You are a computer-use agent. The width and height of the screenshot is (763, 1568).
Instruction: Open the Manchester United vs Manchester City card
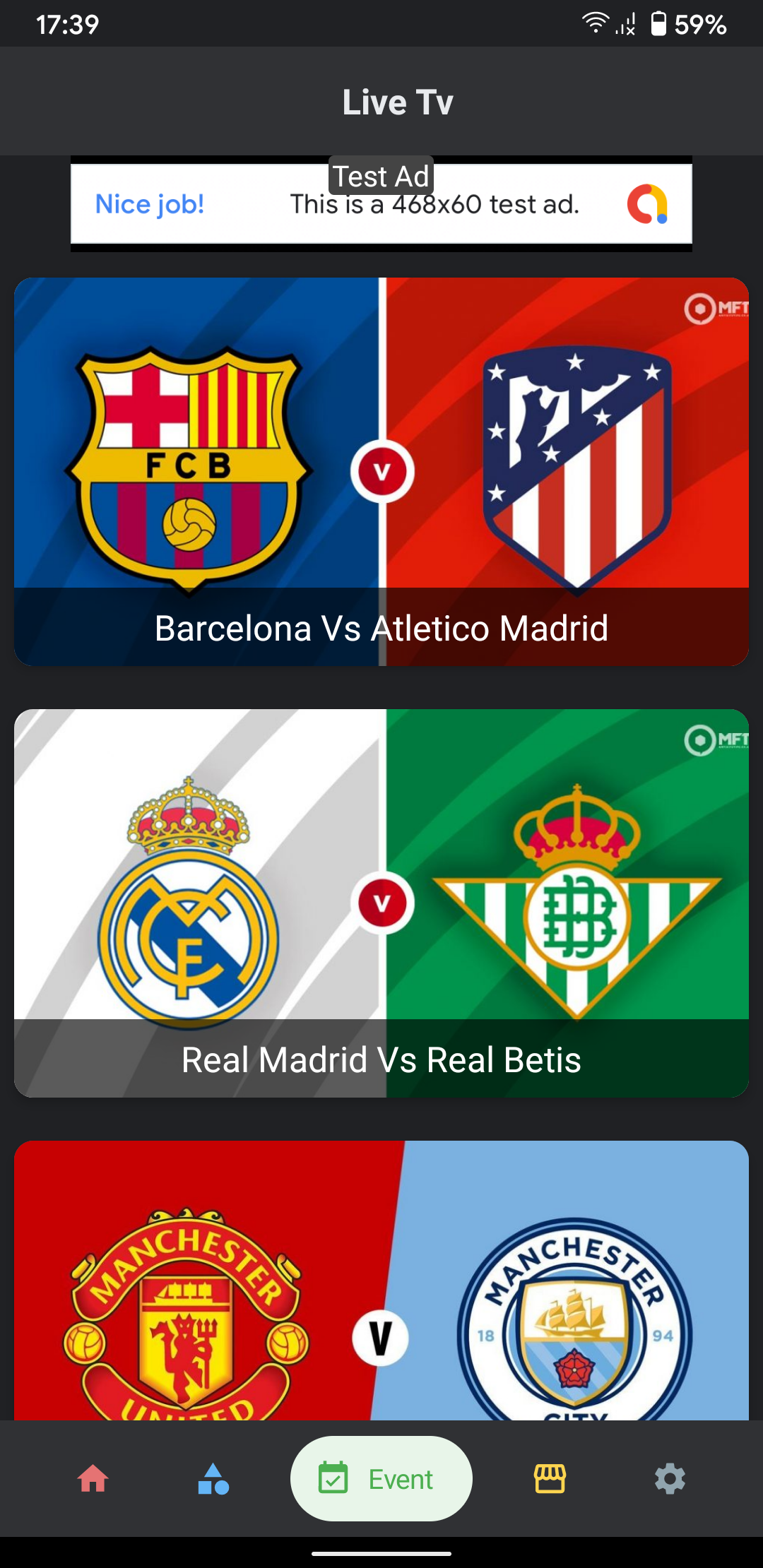(x=381, y=1280)
